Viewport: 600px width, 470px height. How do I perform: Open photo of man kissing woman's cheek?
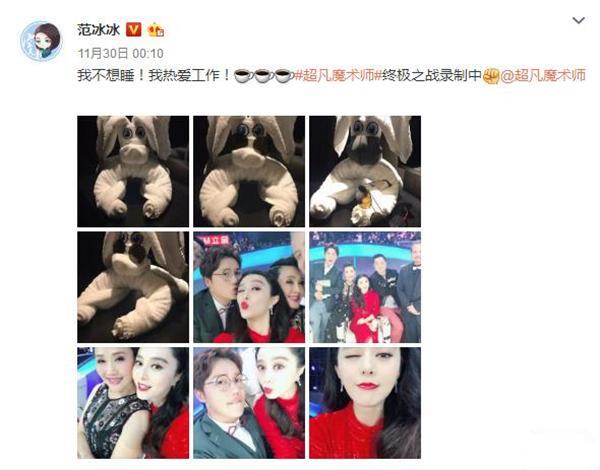click(249, 287)
